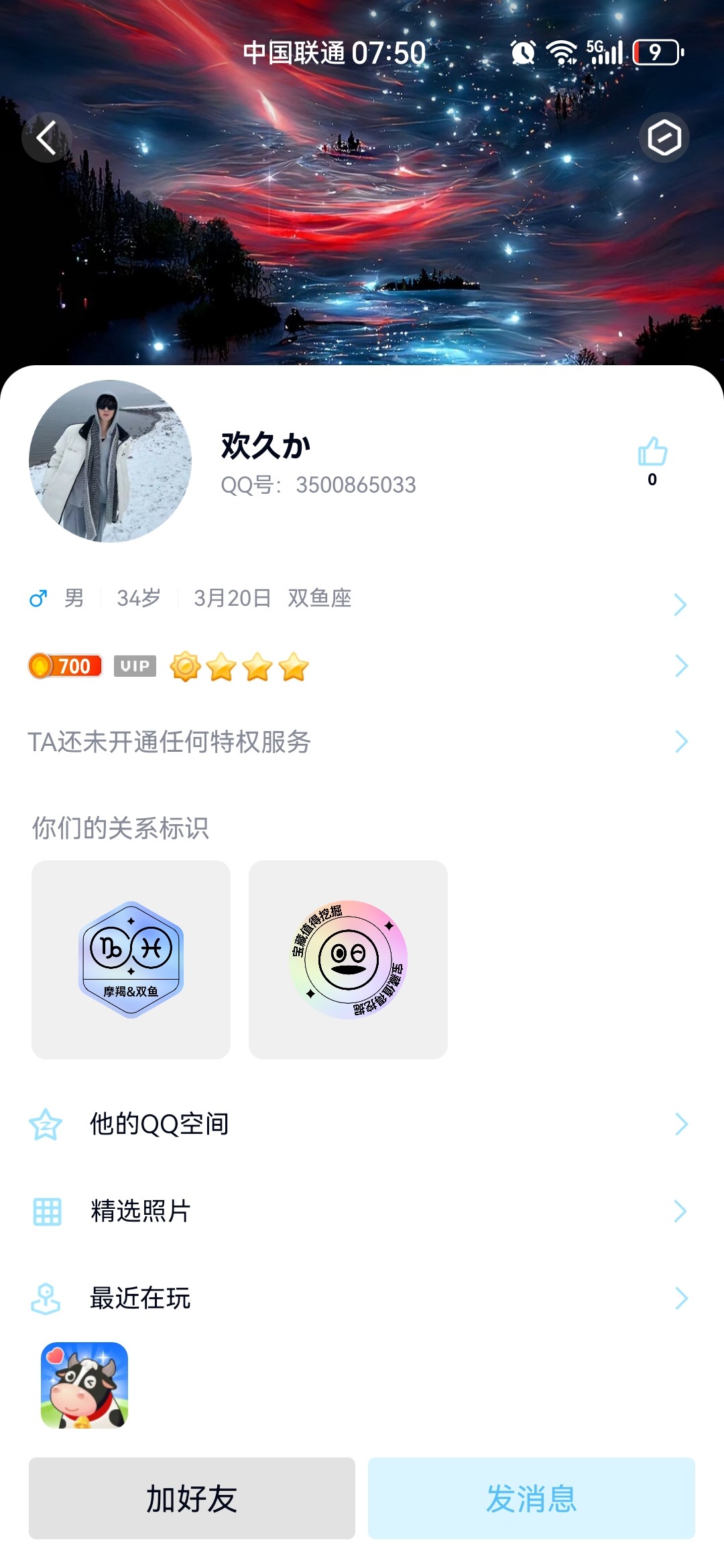This screenshot has width=724, height=1568.
Task: Click the male gender symbol icon
Action: (38, 598)
